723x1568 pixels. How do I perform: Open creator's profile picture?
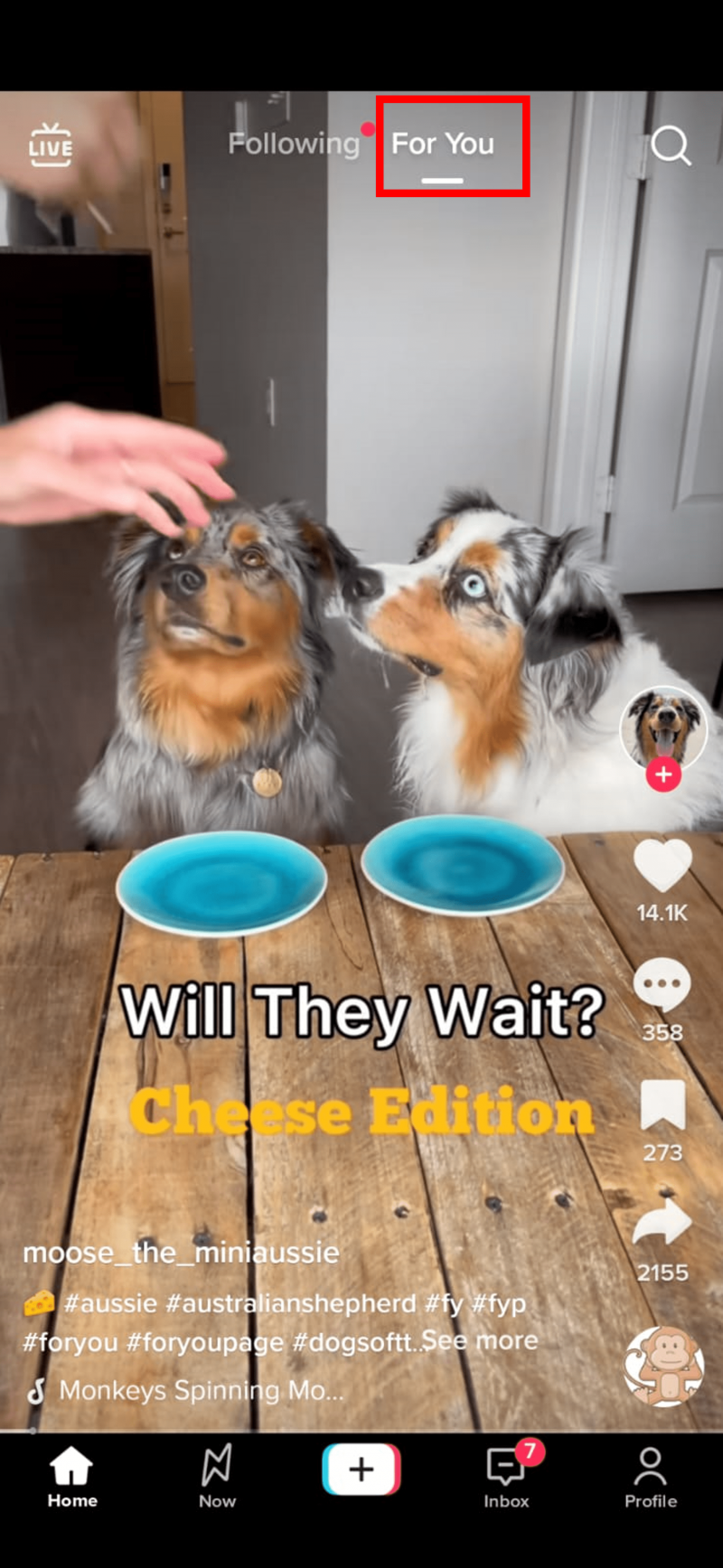click(663, 728)
